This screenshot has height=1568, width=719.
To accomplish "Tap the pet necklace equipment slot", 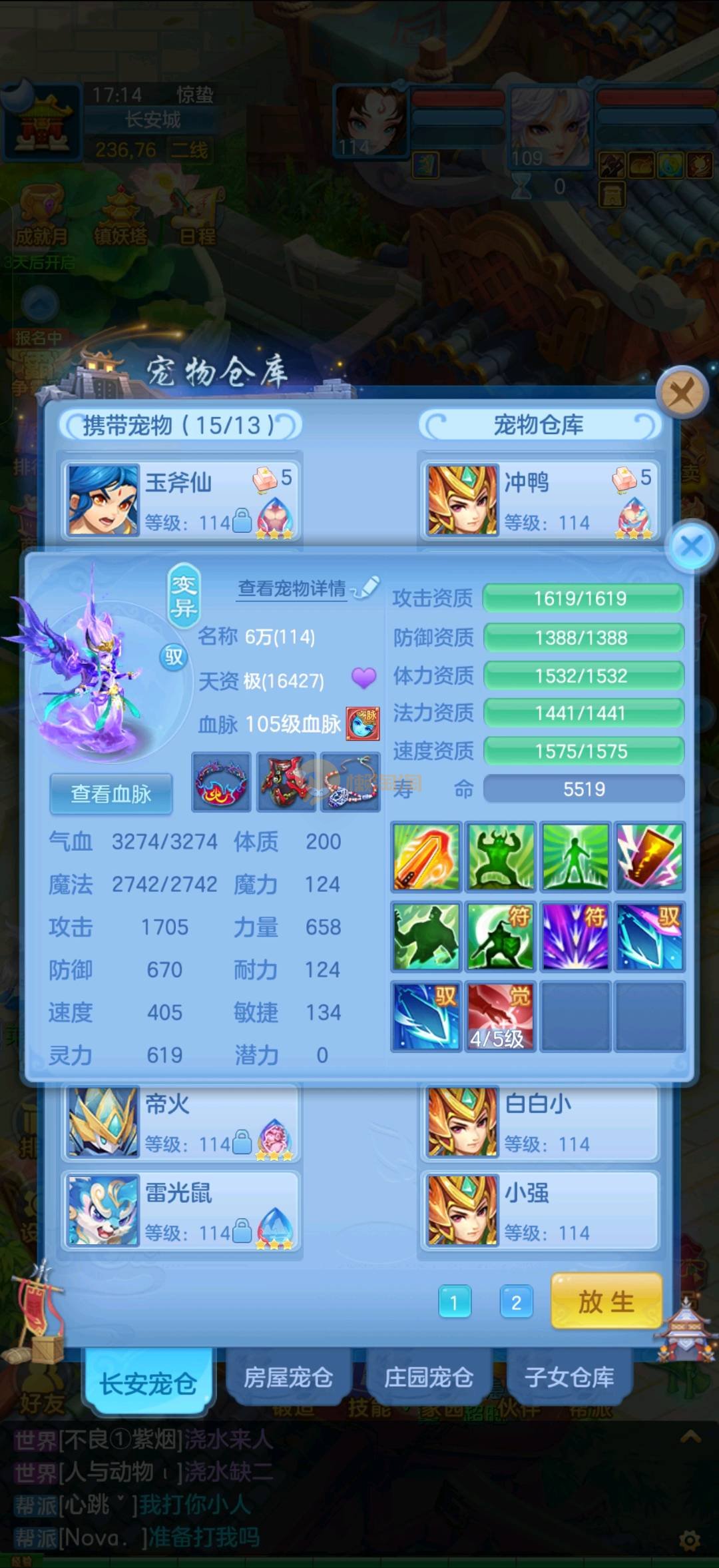I will 350,782.
